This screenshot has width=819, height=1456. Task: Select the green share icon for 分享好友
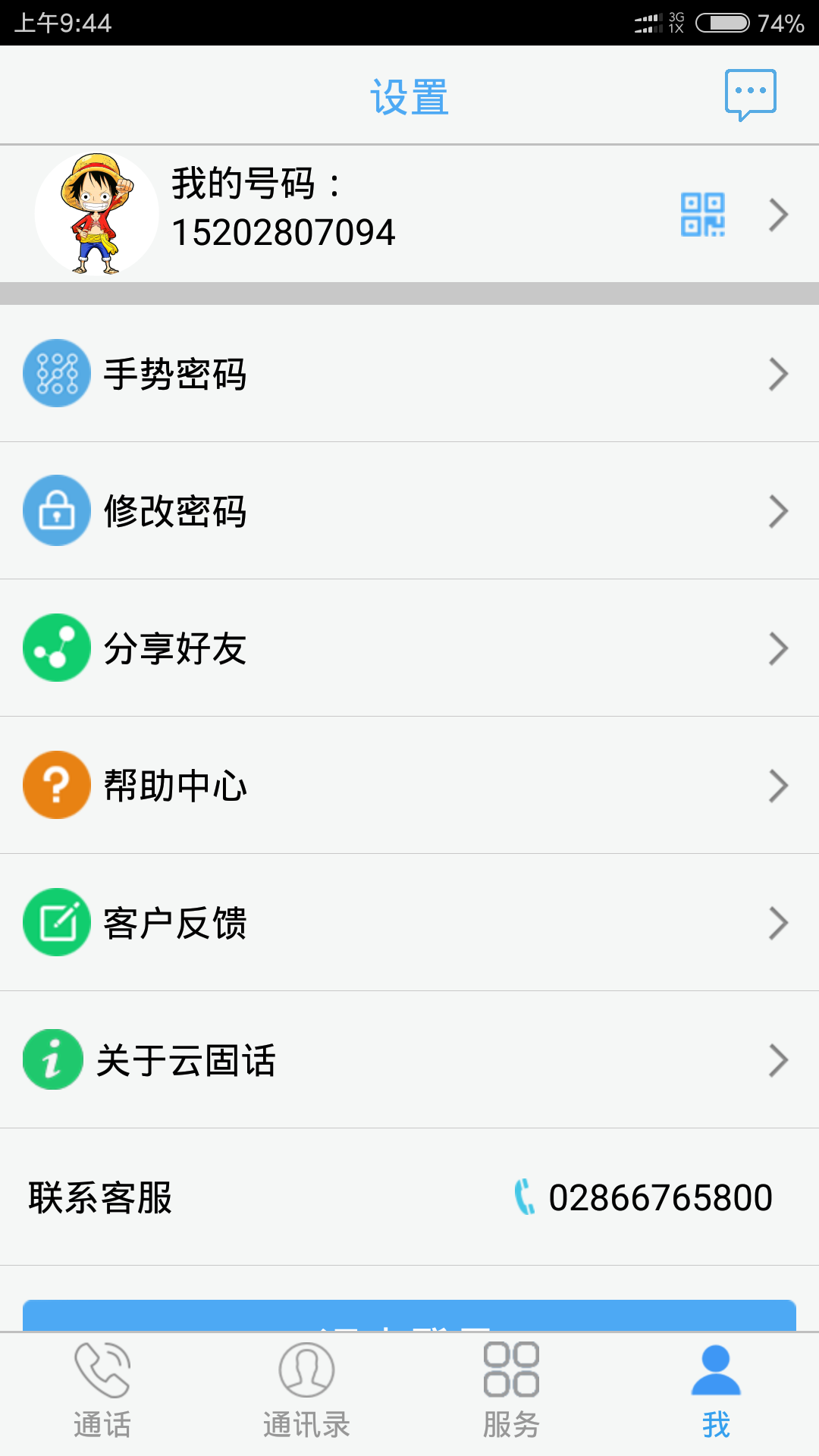coord(55,648)
